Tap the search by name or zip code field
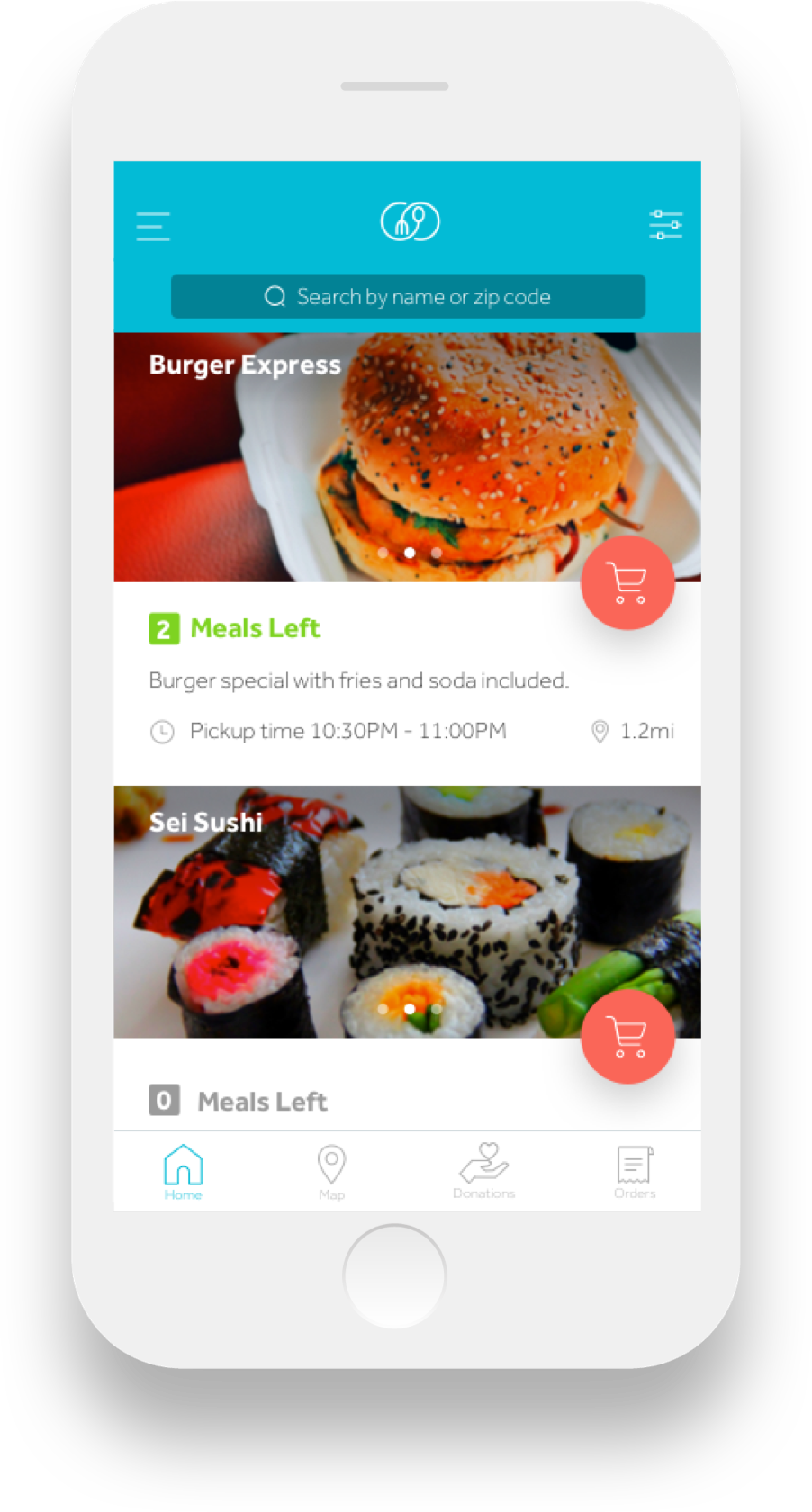812x1512 pixels. (x=408, y=296)
